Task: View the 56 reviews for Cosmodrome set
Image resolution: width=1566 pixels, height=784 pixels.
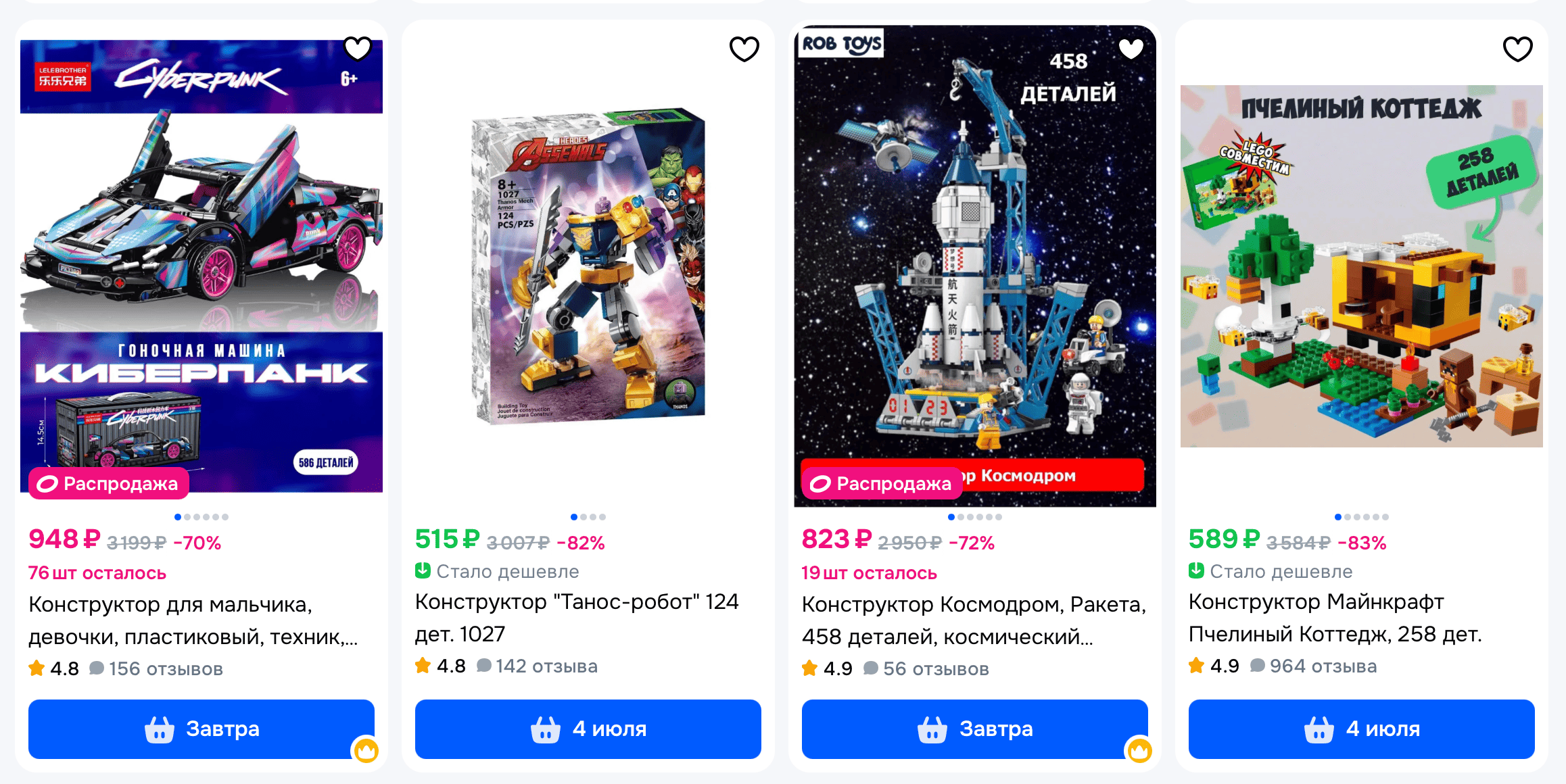Action: tap(935, 669)
